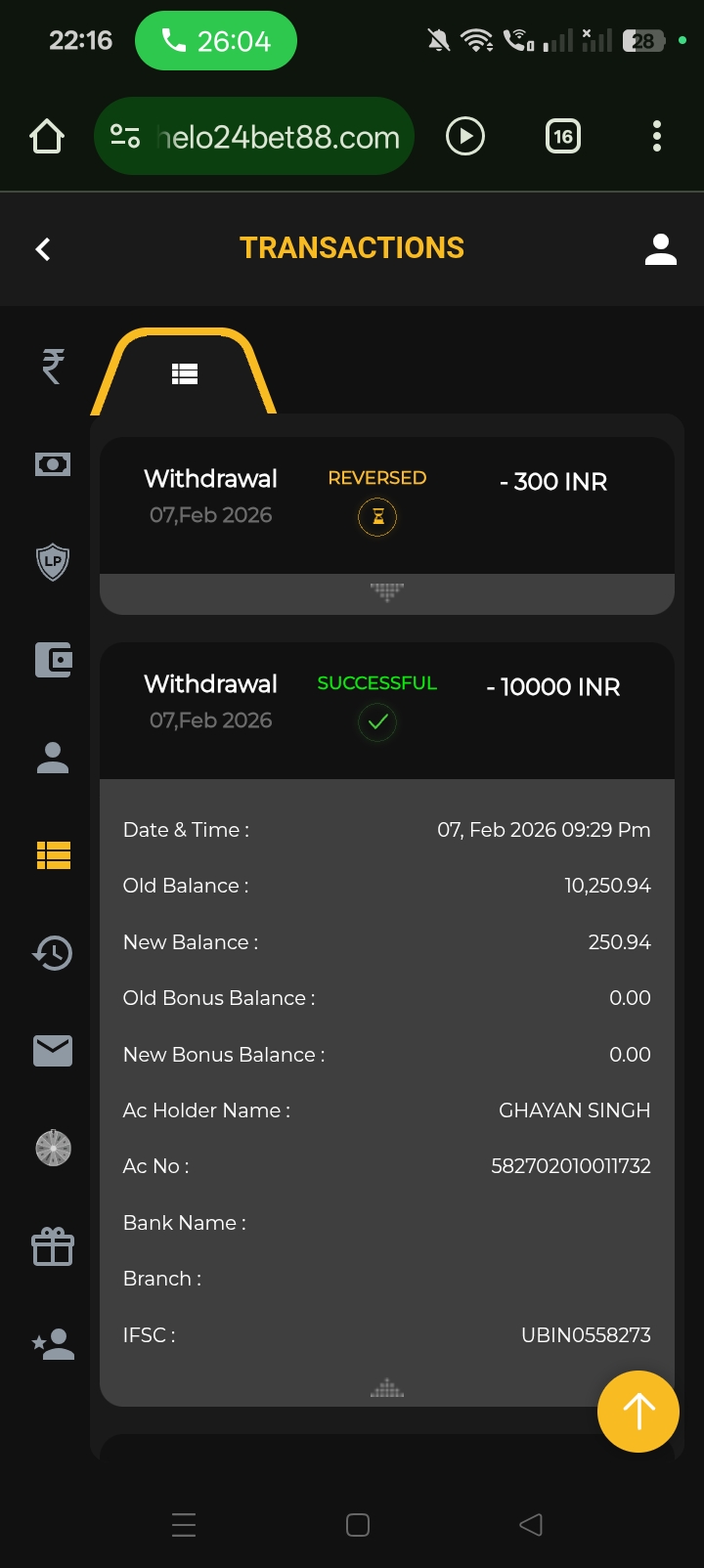Open the referral star-person icon in sidebar

click(x=53, y=1344)
